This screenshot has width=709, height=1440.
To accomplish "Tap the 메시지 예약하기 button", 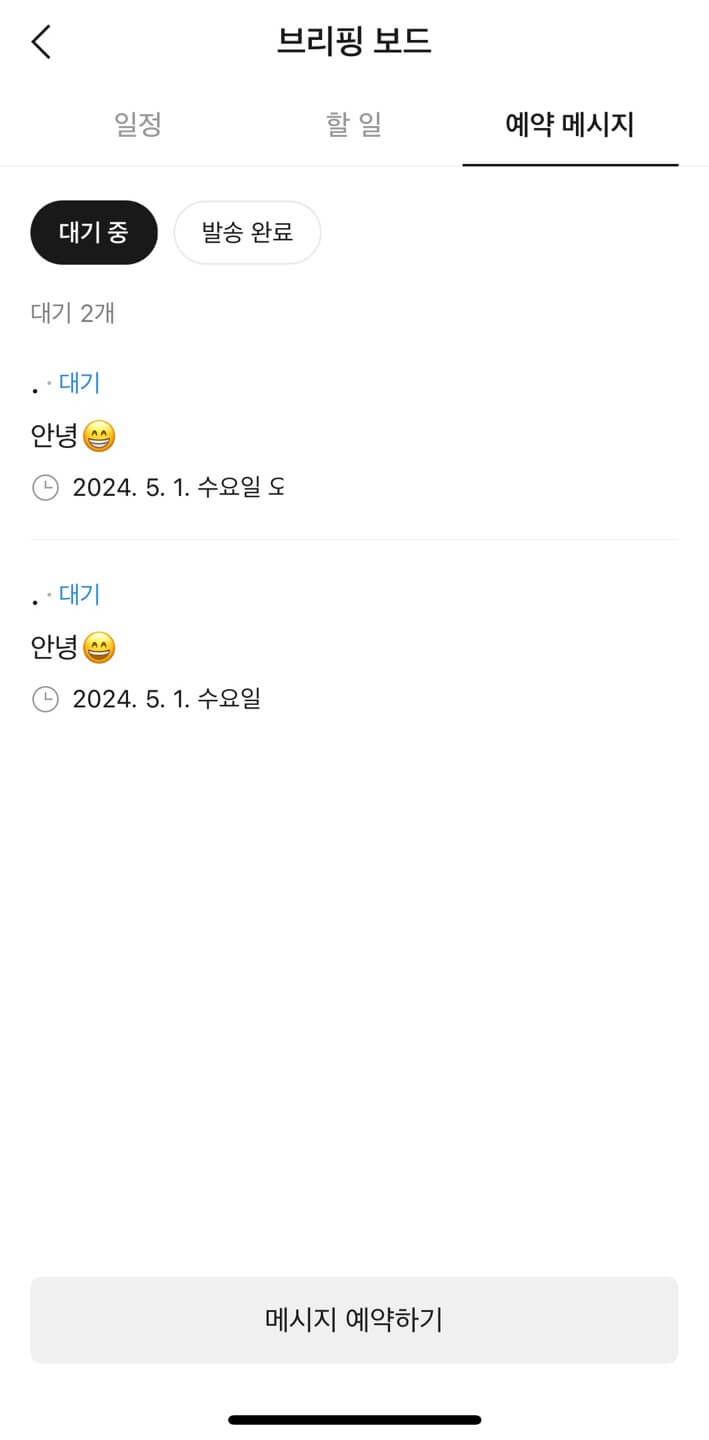I will pyautogui.click(x=354, y=1319).
